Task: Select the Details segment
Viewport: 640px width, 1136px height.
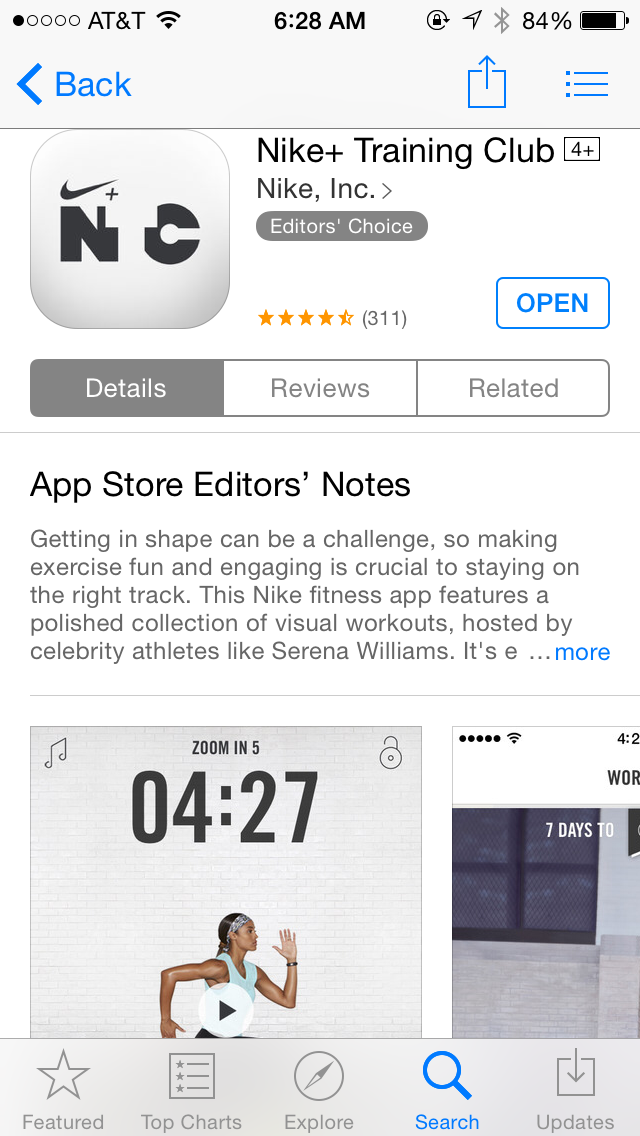Action: (x=126, y=388)
